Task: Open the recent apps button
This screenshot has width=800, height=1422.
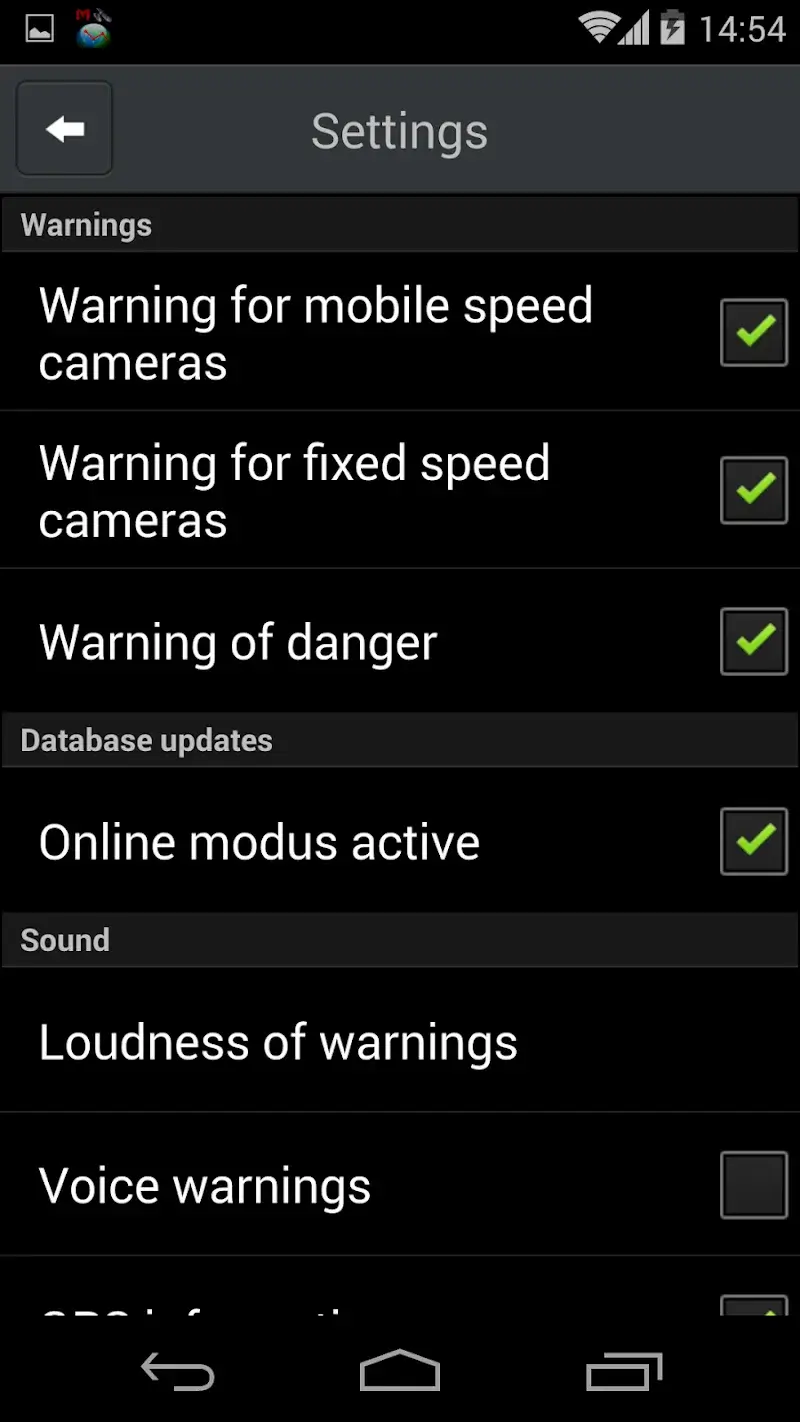Action: point(624,1371)
